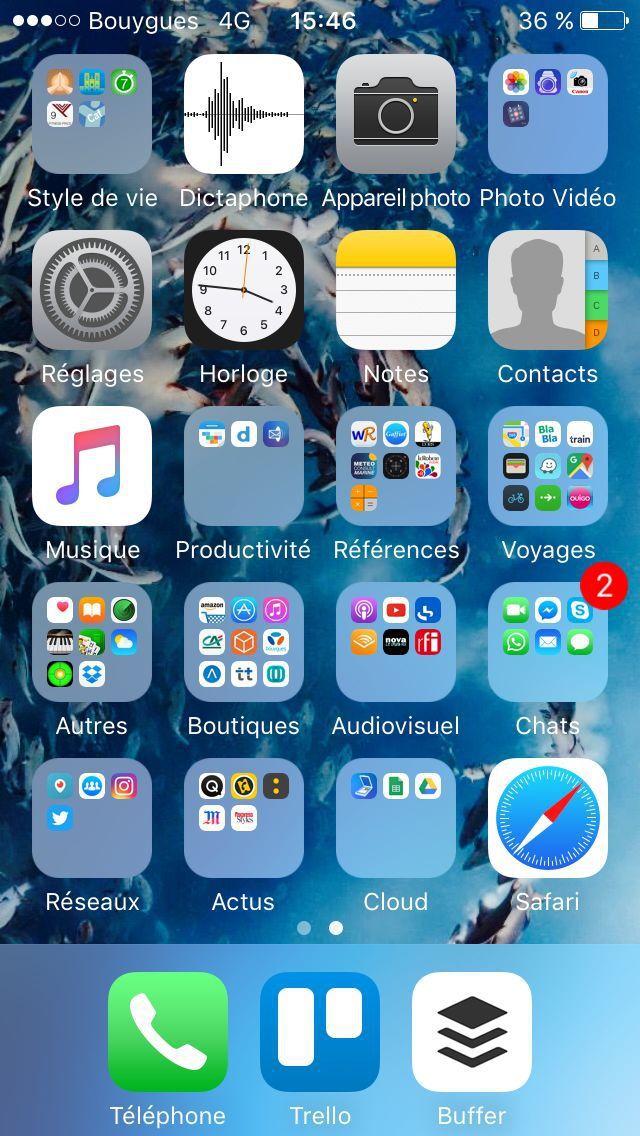This screenshot has height=1136, width=640.
Task: Launch the Musique app
Action: [92, 466]
